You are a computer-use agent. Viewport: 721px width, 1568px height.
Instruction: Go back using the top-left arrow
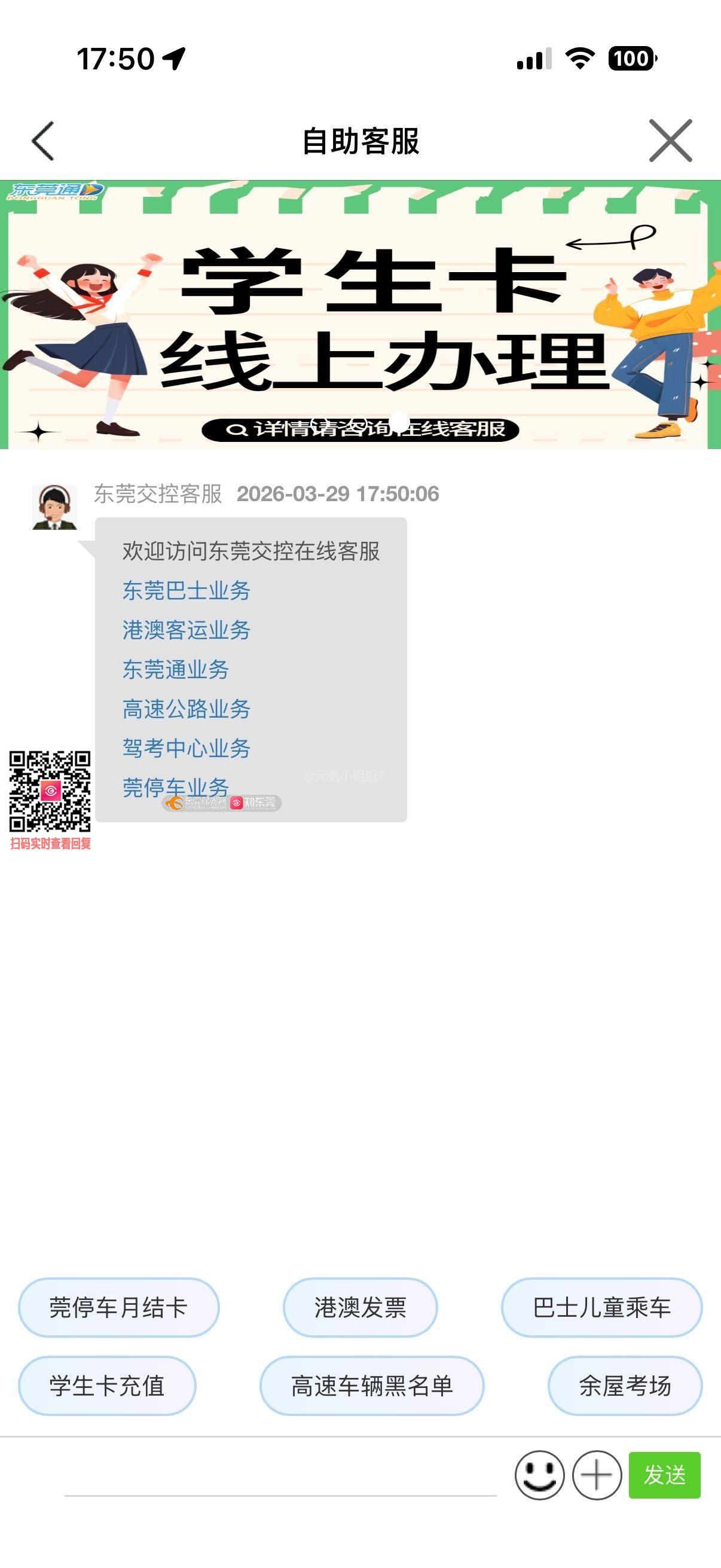pos(42,141)
